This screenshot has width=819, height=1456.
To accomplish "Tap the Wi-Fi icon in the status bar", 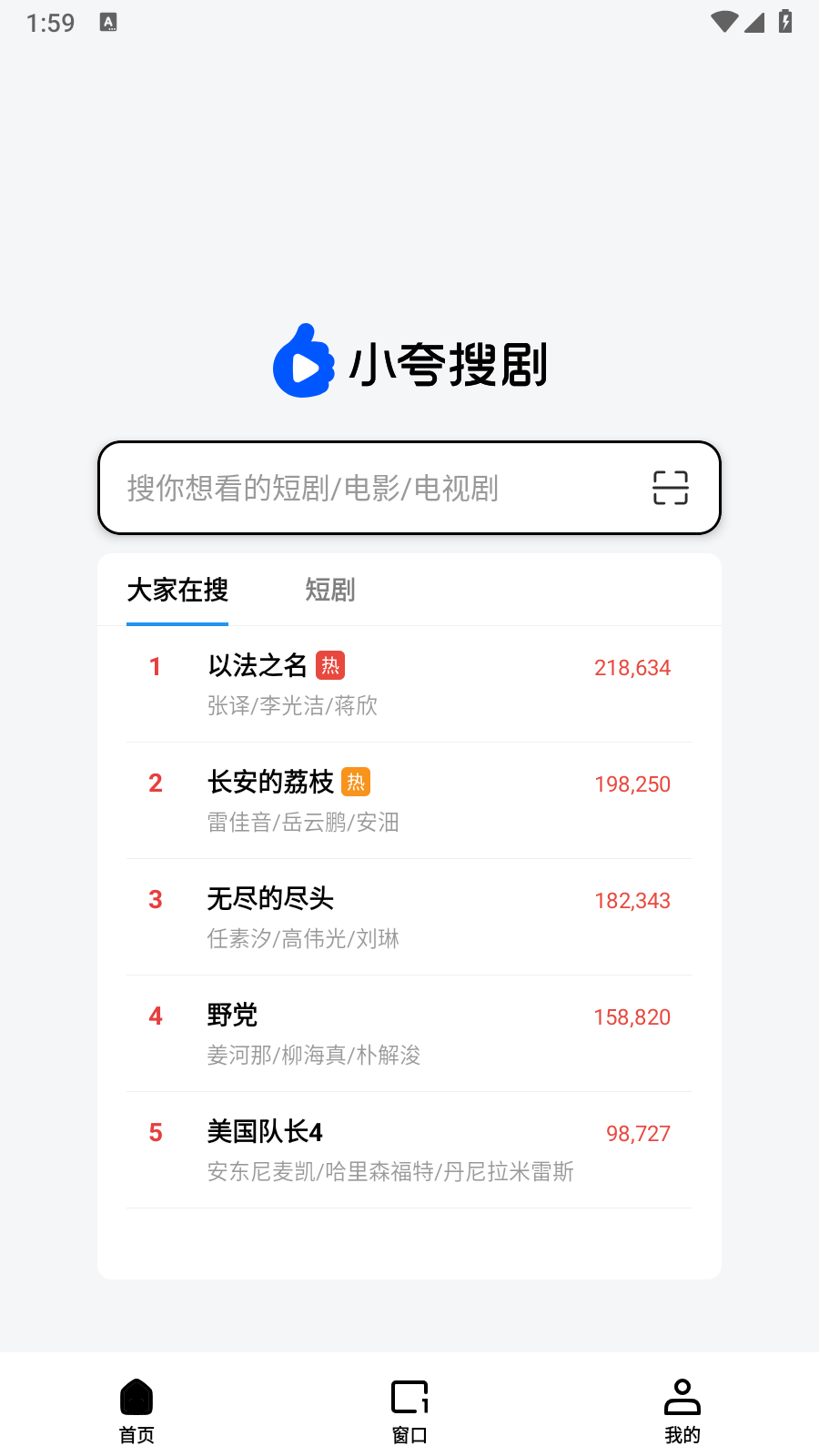I will (x=724, y=23).
